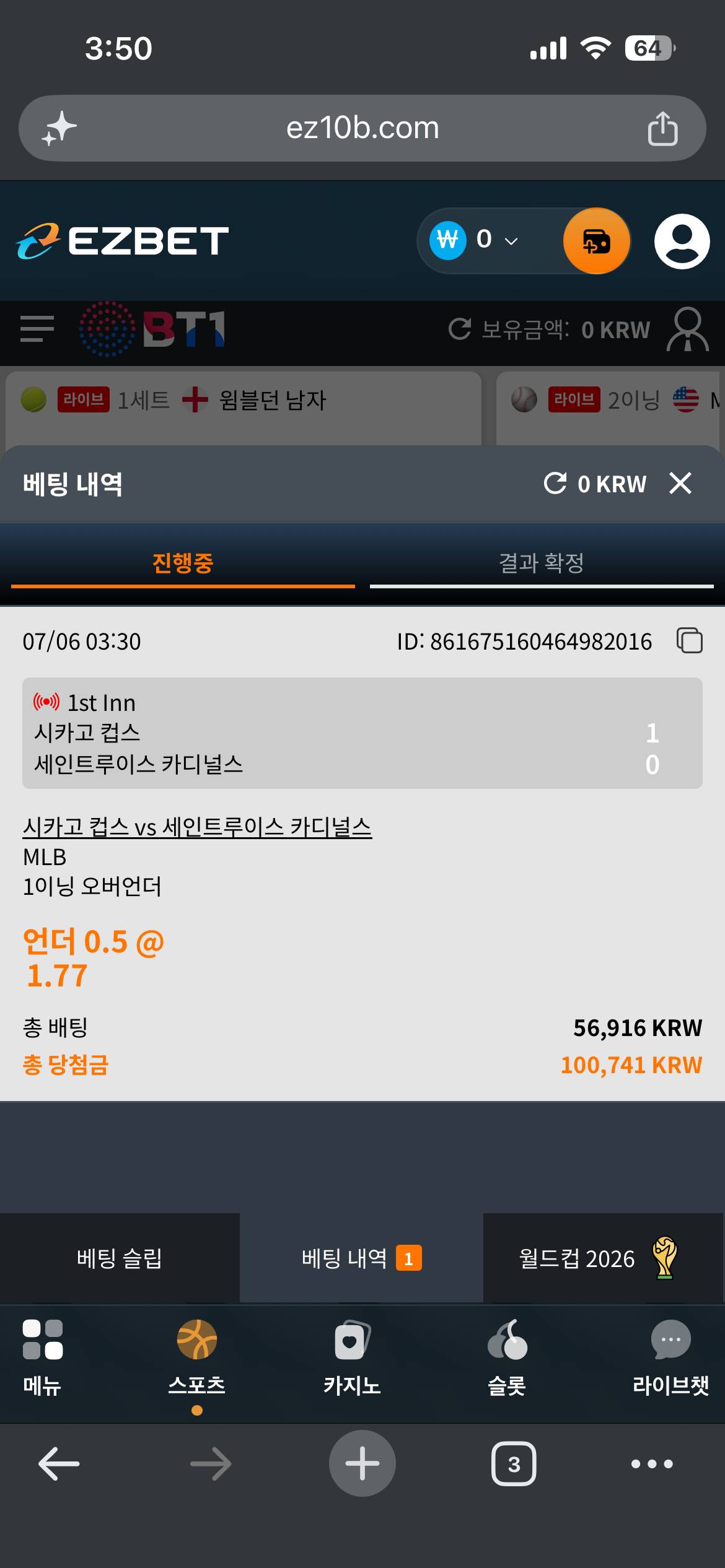The height and width of the screenshot is (1568, 725).
Task: Switch to the 결과 확정 tab
Action: pyautogui.click(x=542, y=563)
